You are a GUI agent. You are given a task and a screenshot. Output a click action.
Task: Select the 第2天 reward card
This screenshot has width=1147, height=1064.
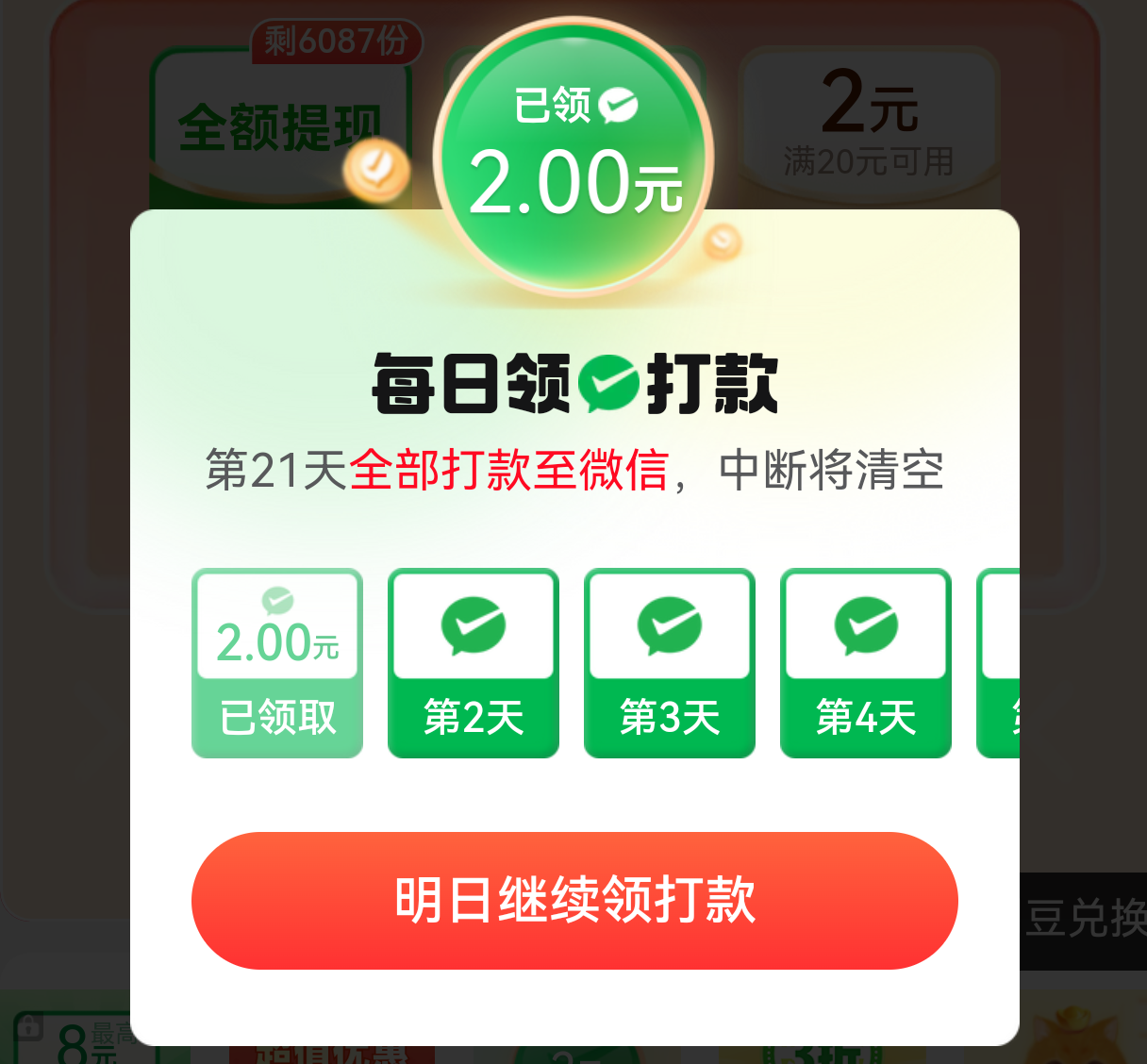(x=474, y=663)
